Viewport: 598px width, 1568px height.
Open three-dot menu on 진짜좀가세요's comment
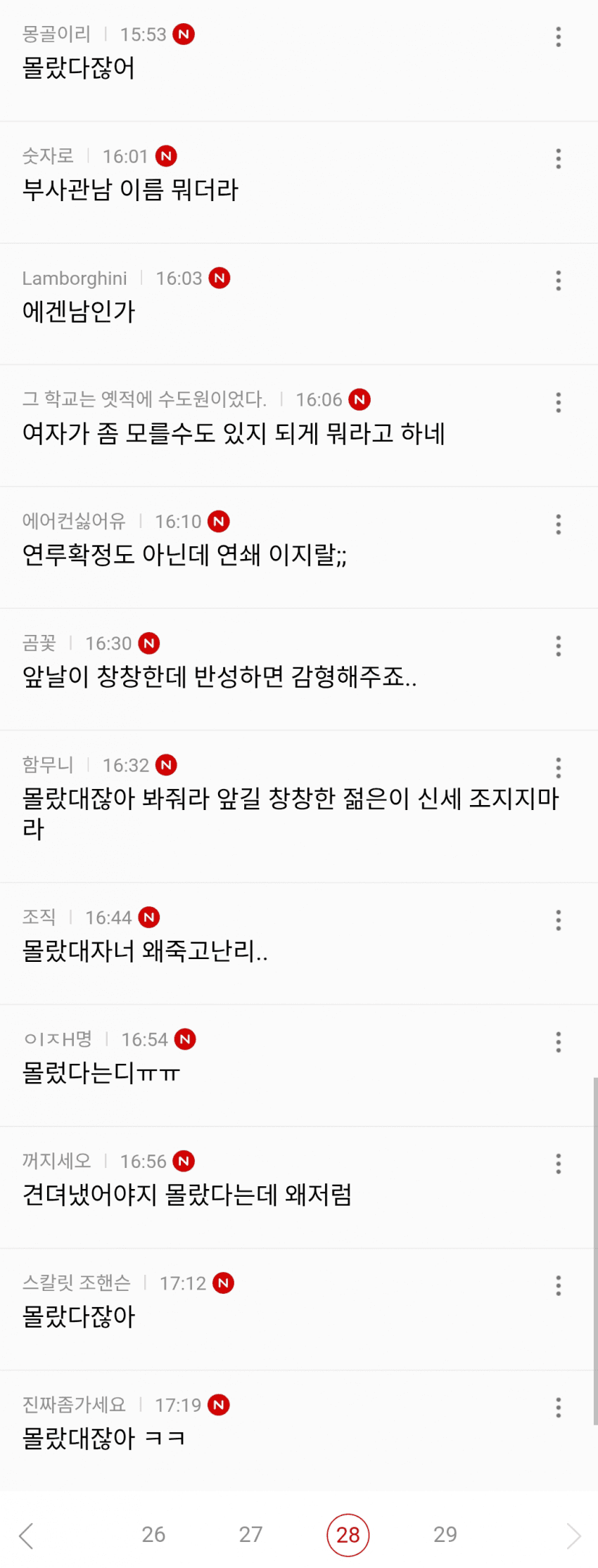(558, 1407)
